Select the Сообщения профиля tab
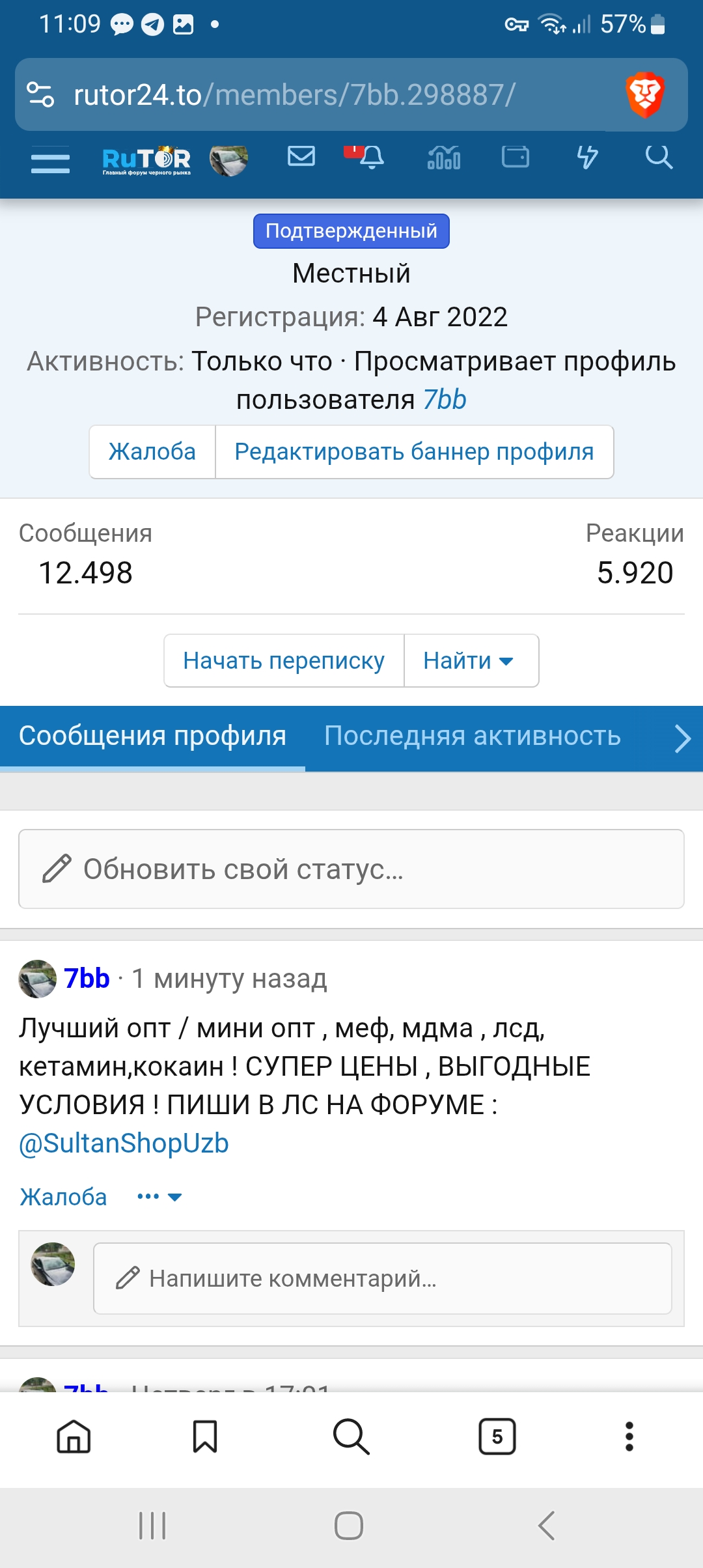703x1568 pixels. (152, 736)
